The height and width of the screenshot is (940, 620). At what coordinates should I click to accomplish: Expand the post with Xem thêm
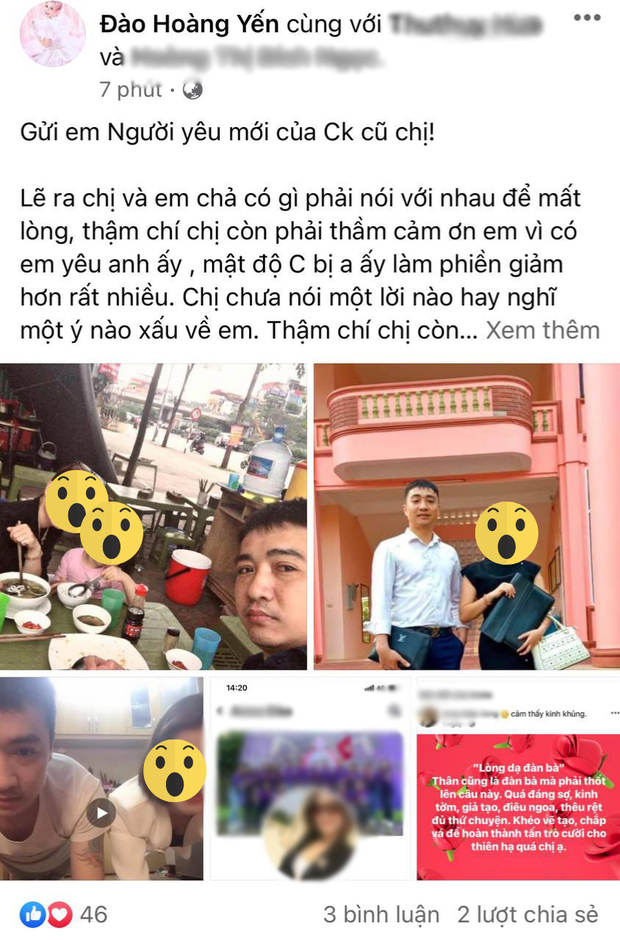[x=544, y=330]
